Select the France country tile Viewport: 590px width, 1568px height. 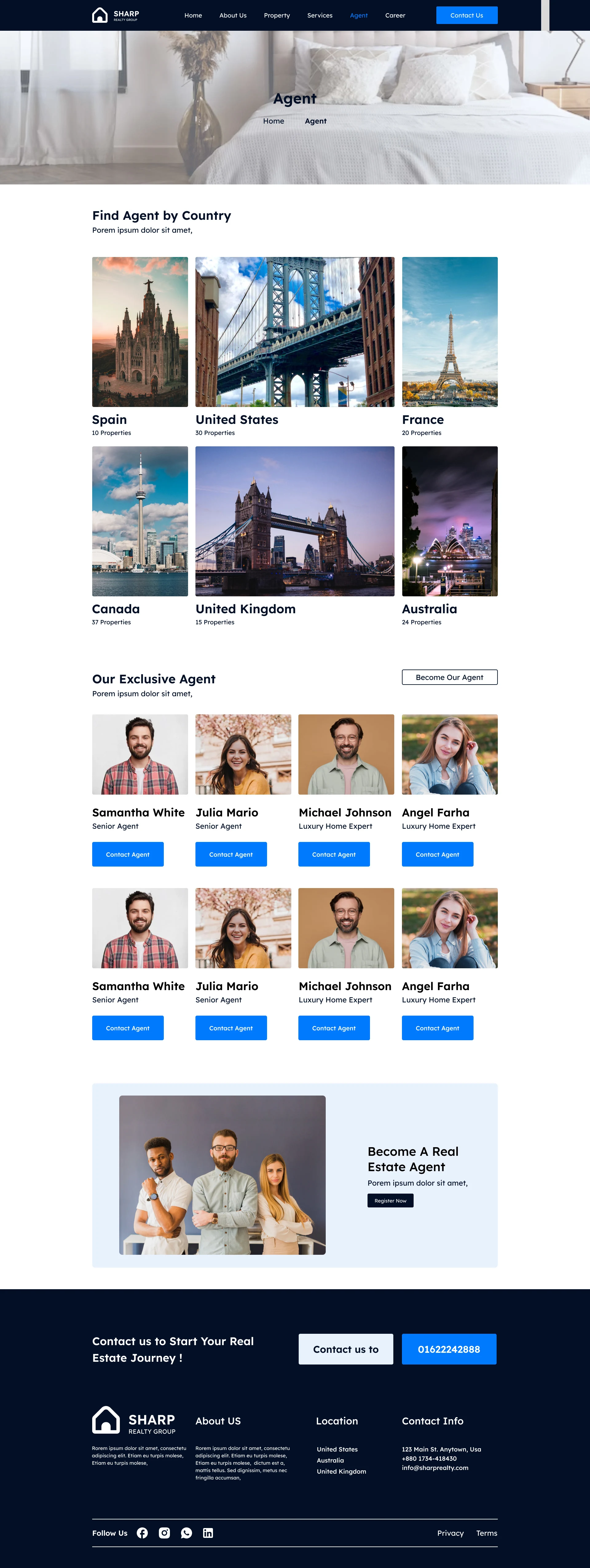450,332
